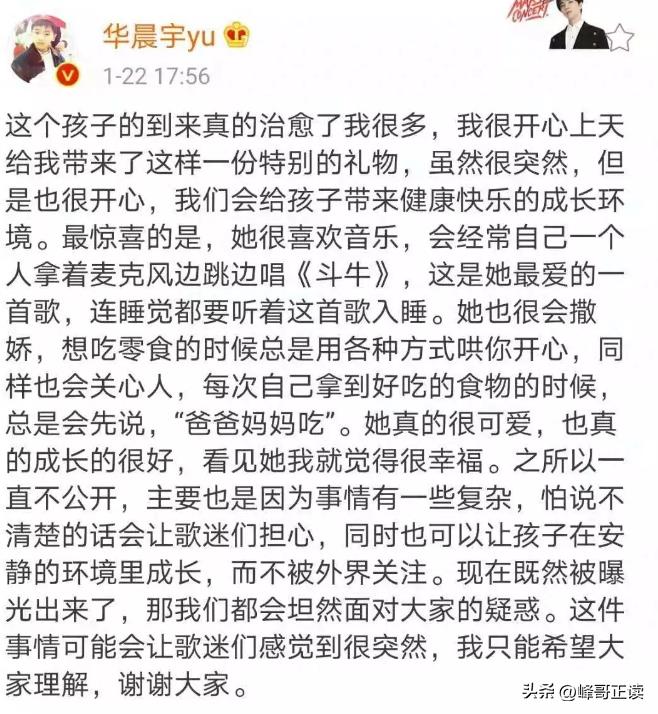
Task: Tap the username 华晨宇yu
Action: point(158,36)
